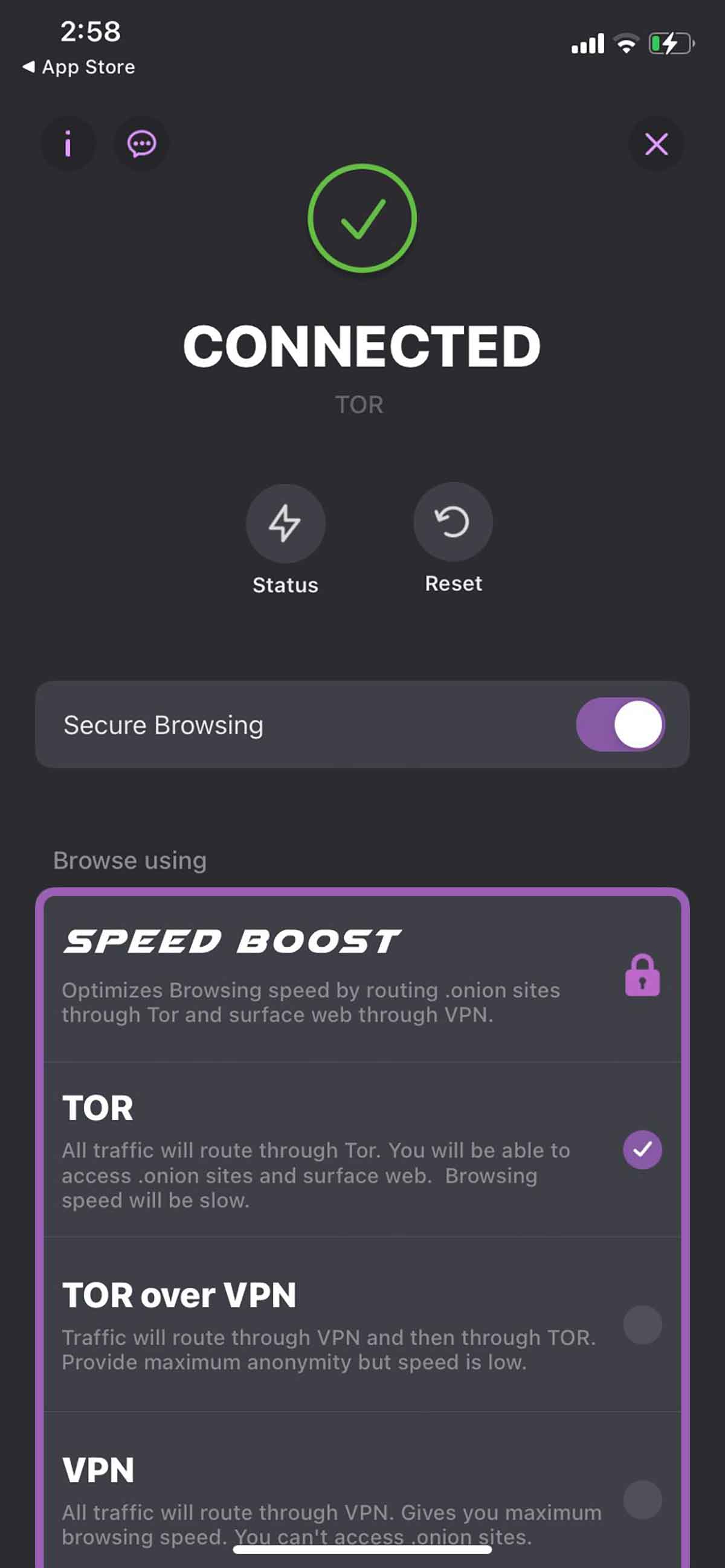Open the Status button
This screenshot has height=1568, width=725.
point(285,523)
